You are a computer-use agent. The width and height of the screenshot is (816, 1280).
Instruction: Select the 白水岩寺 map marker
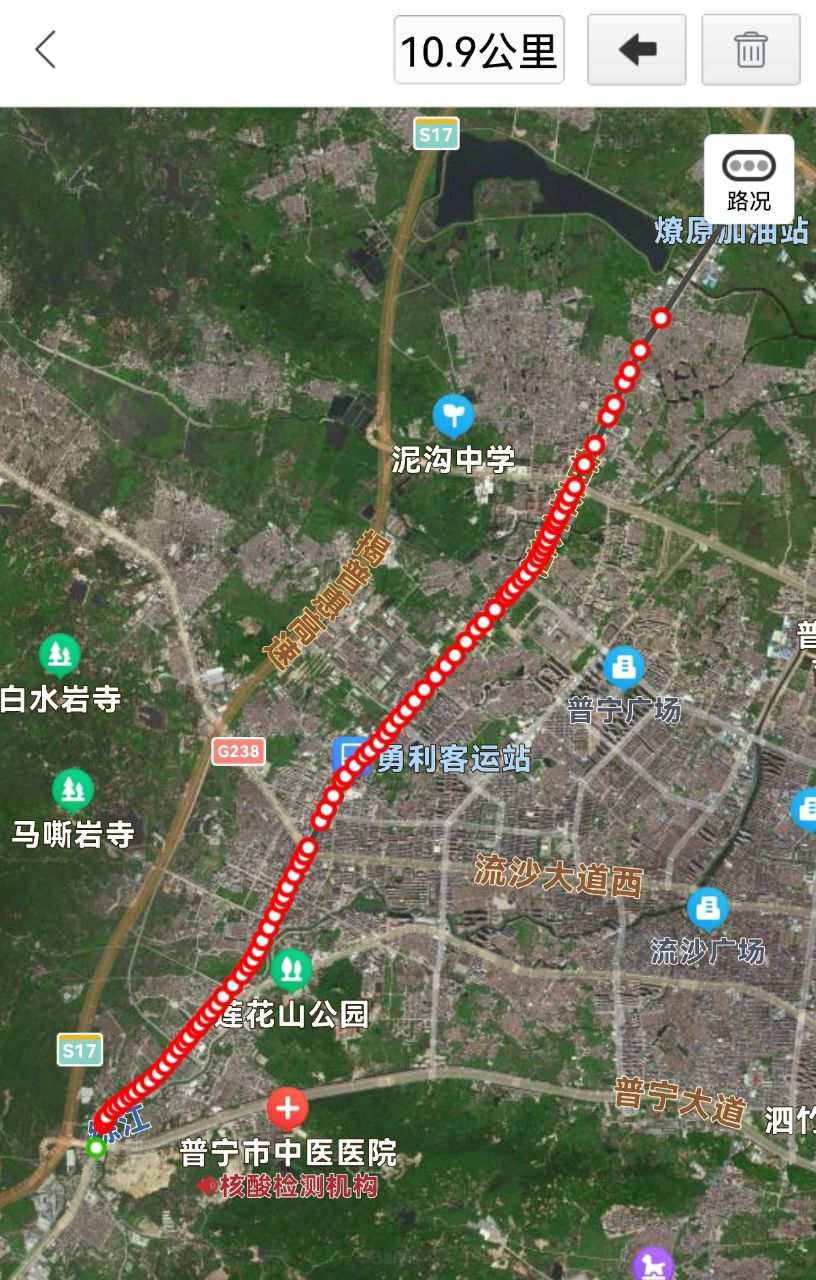tap(60, 656)
